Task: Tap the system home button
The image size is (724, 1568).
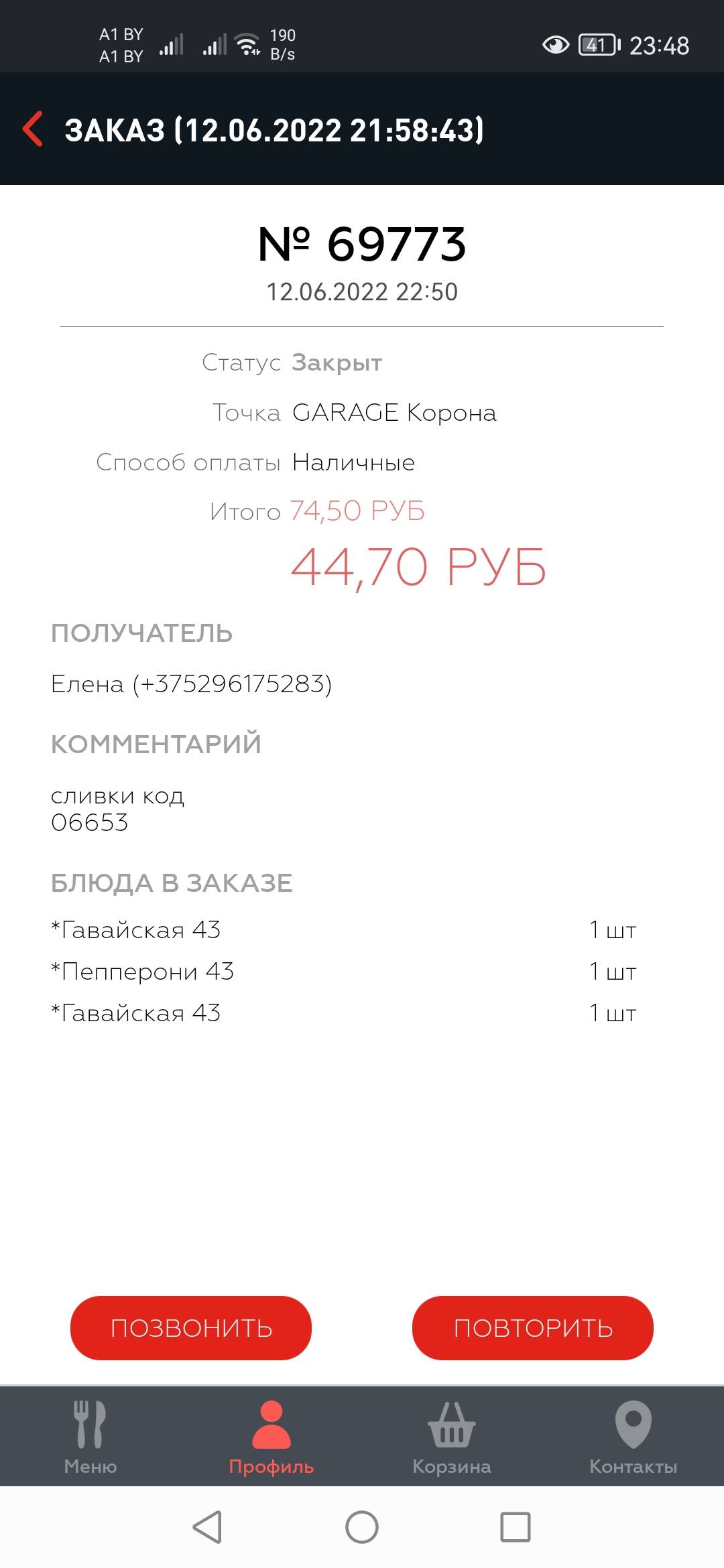Action: pyautogui.click(x=362, y=1528)
